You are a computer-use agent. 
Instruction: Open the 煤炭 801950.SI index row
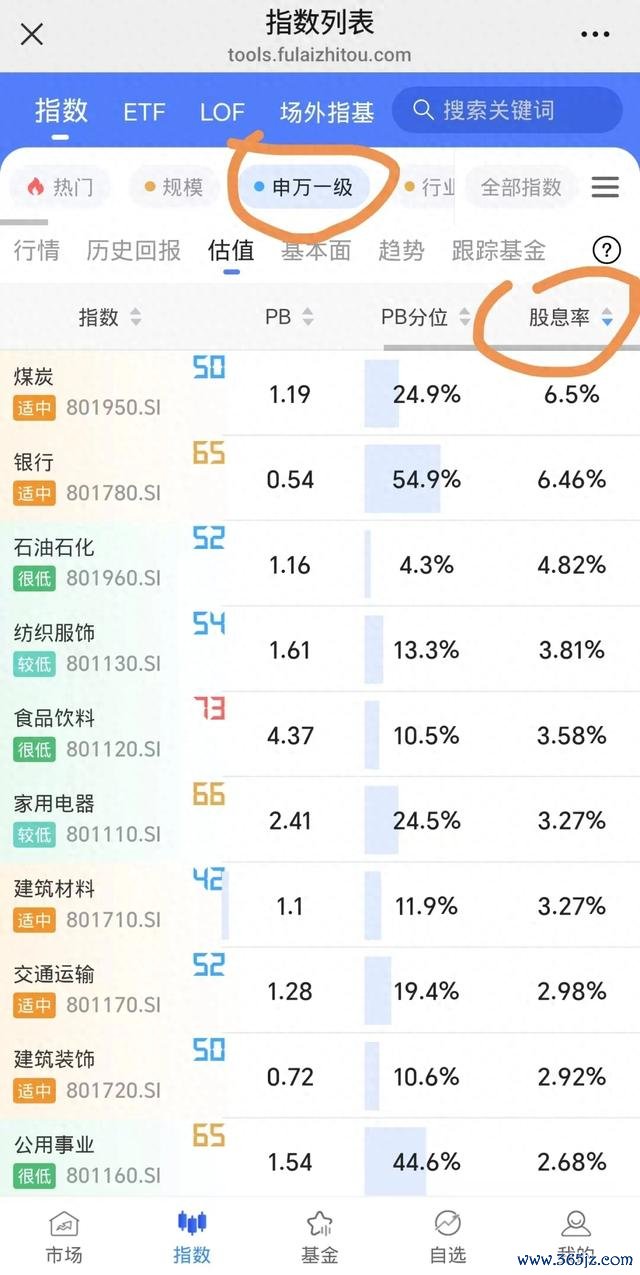pyautogui.click(x=320, y=393)
